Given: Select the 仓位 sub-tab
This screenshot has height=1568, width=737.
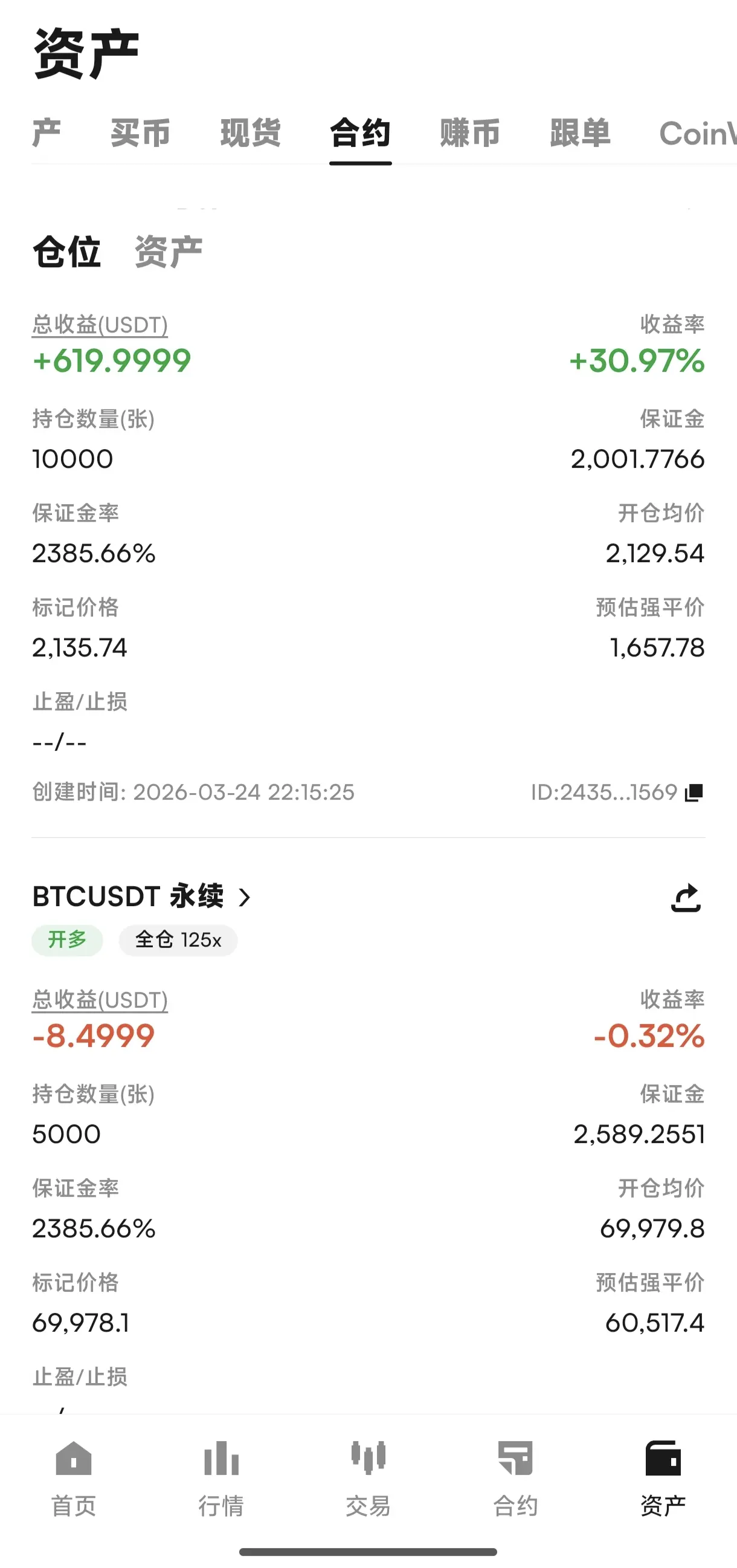Looking at the screenshot, I should click(x=67, y=251).
